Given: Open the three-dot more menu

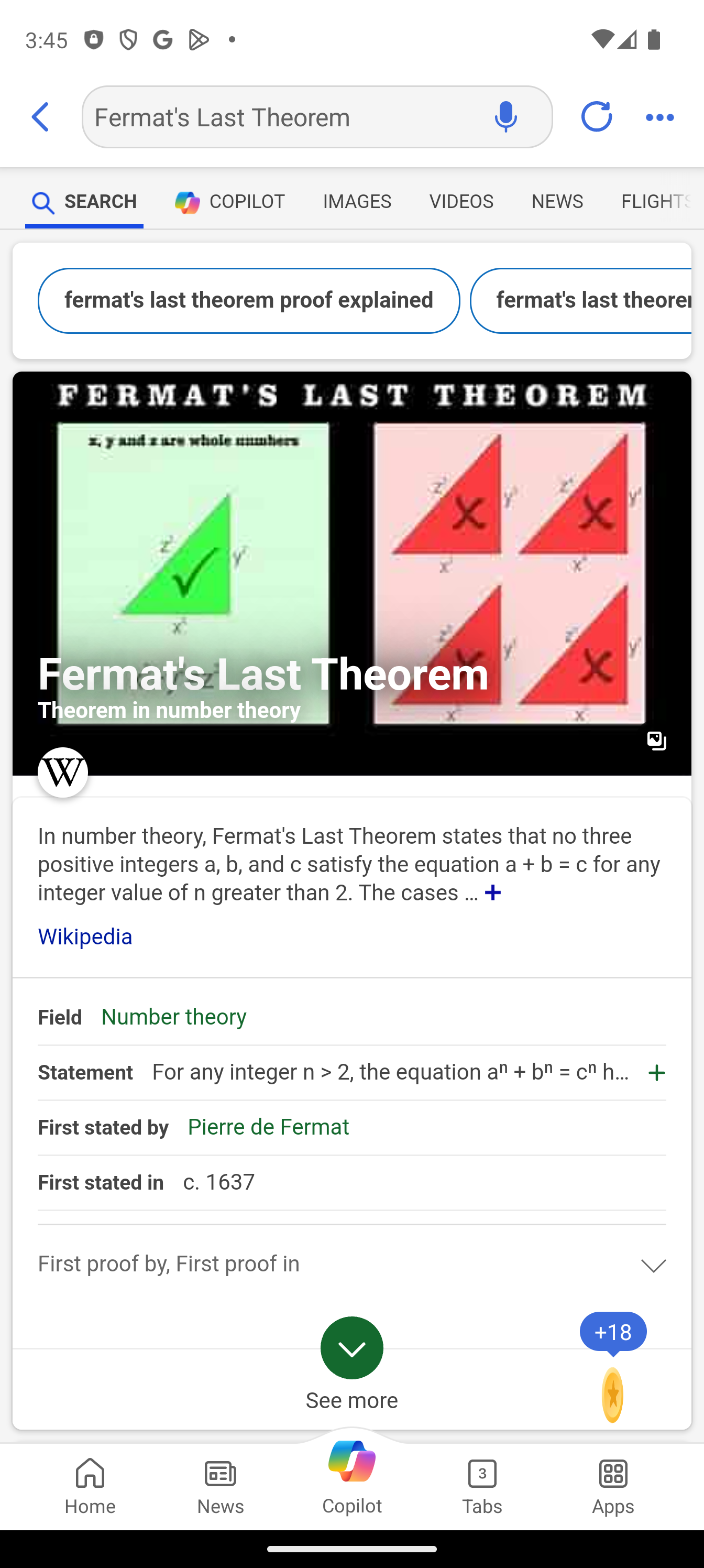Looking at the screenshot, I should (660, 117).
